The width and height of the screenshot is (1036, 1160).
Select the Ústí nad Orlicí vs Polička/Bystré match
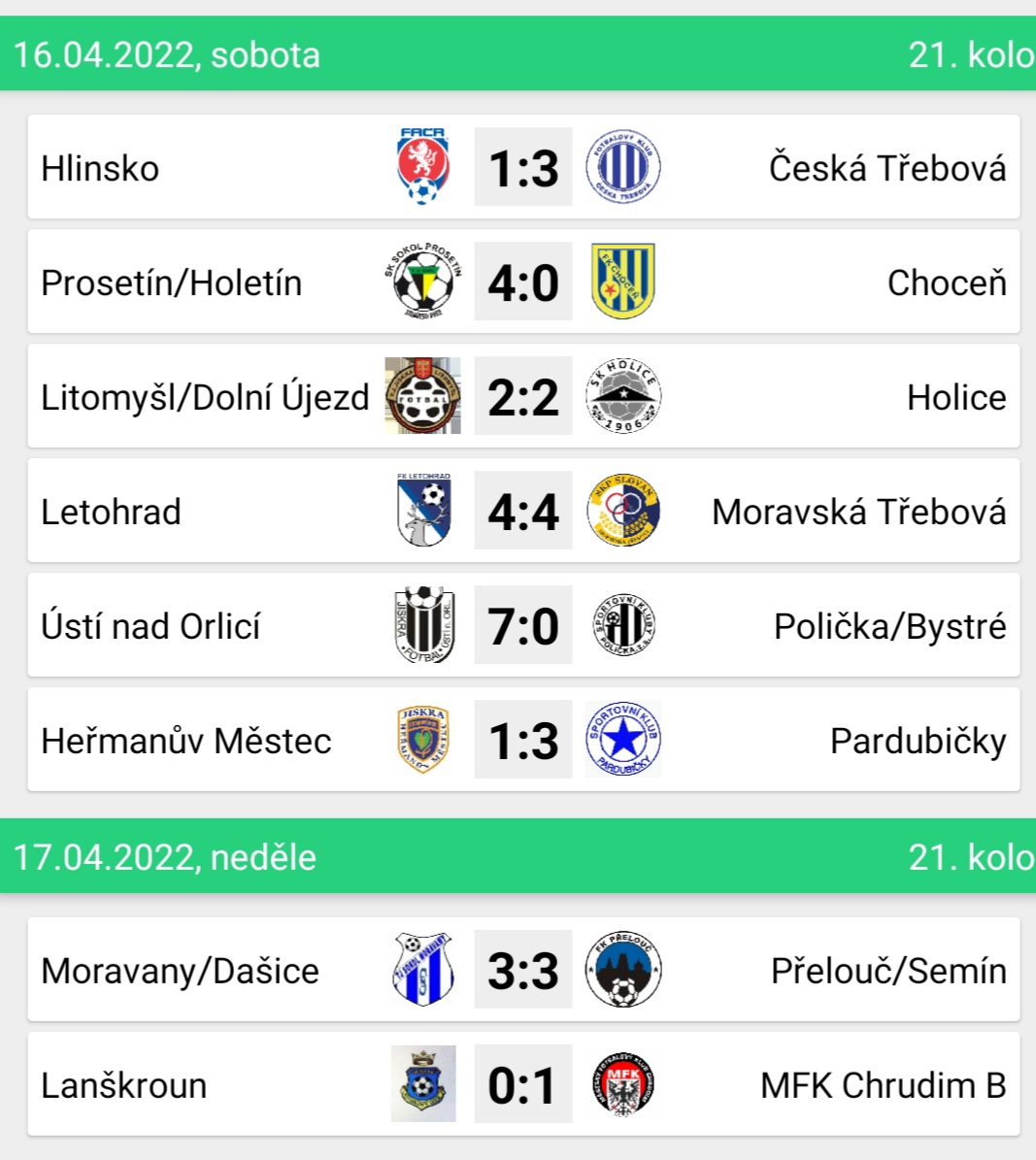pos(522,626)
